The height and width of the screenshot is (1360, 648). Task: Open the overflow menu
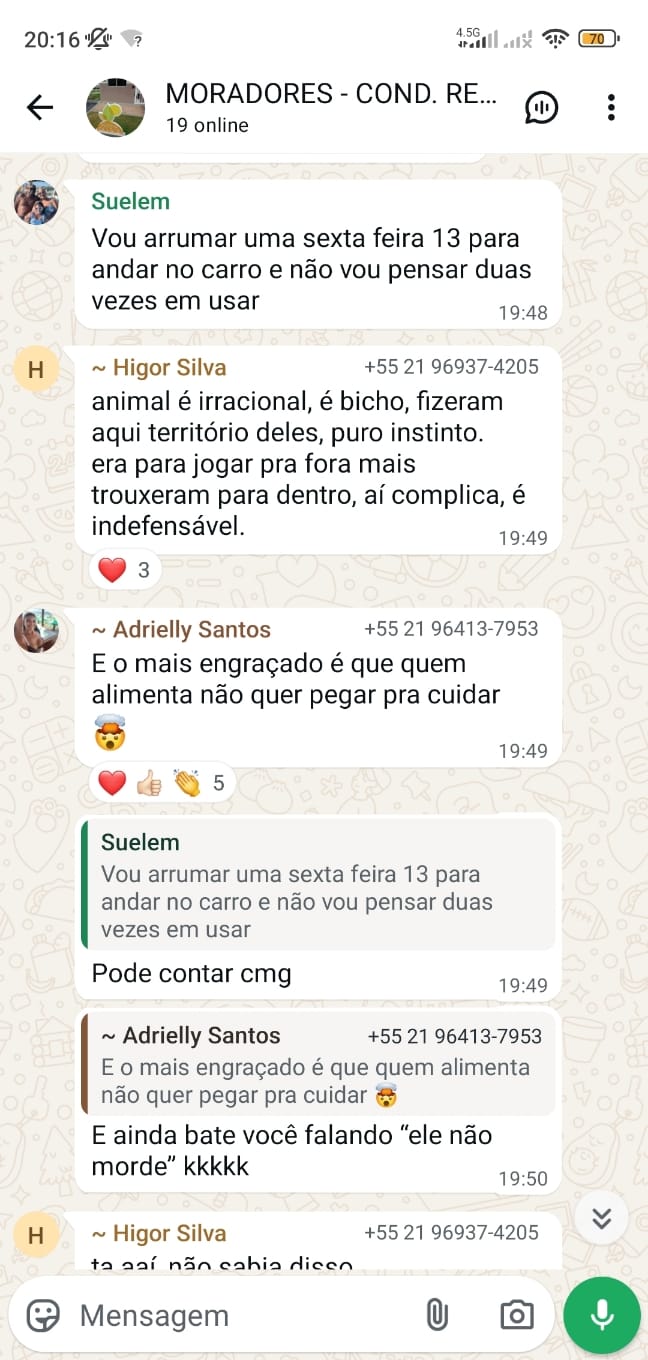coord(611,107)
